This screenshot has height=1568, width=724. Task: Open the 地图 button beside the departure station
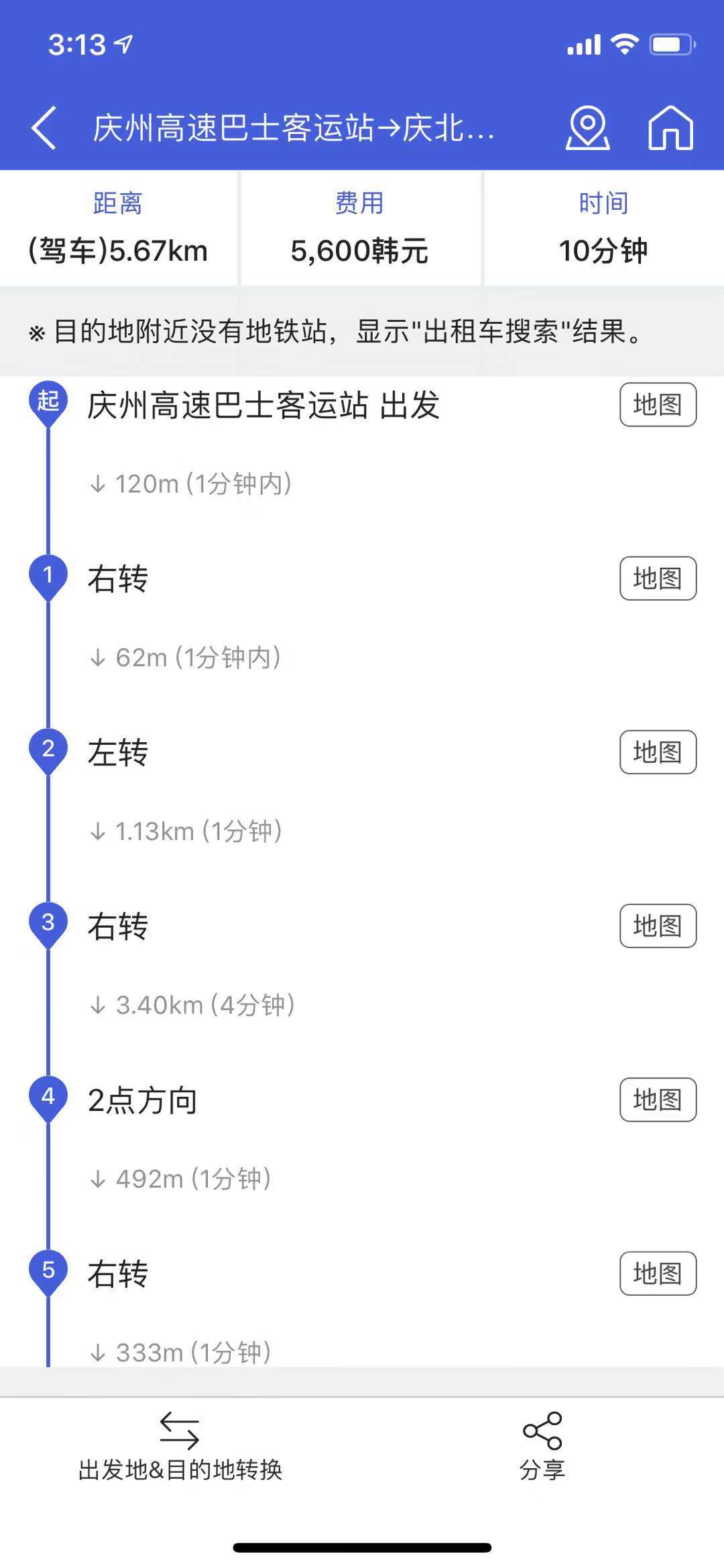pos(658,404)
